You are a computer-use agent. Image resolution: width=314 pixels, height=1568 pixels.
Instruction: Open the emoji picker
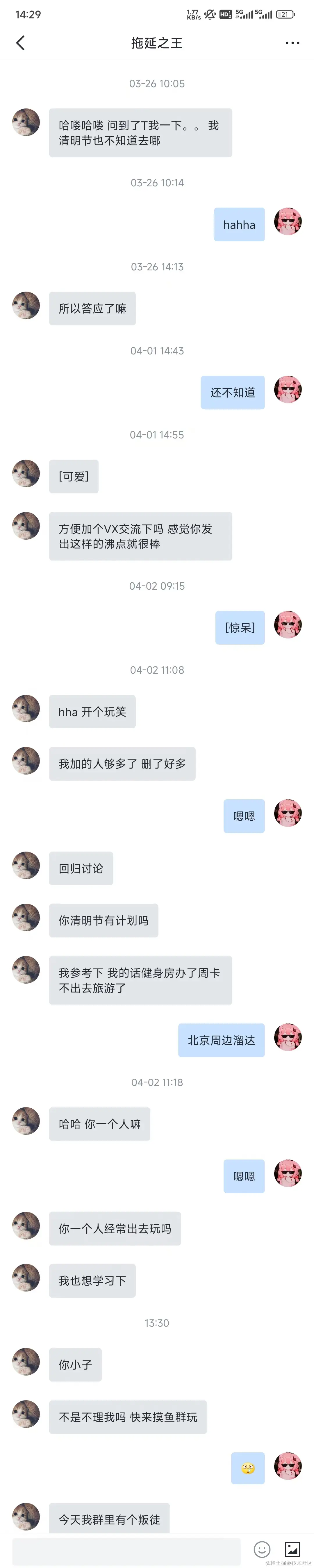tap(262, 1549)
